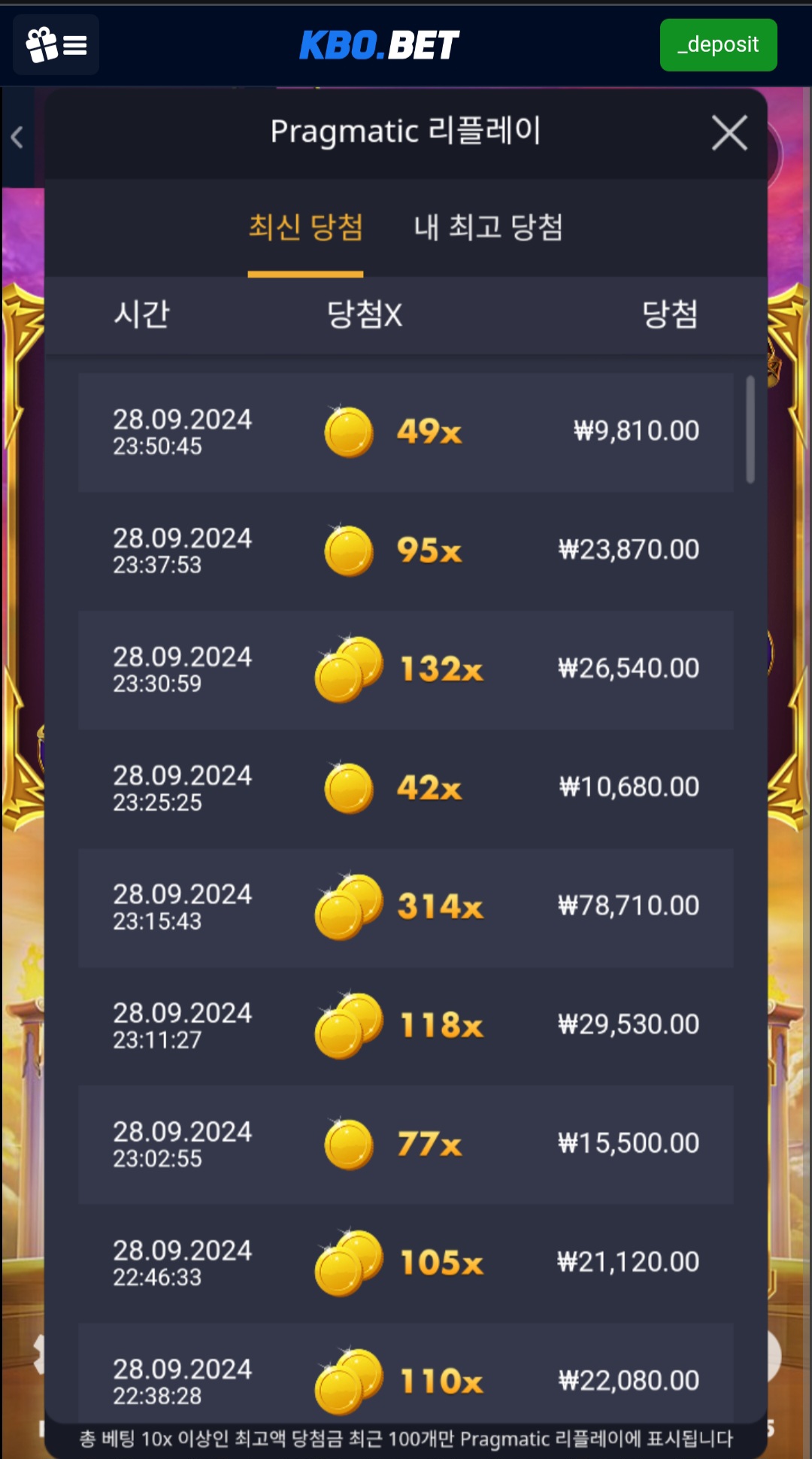Play the 132x win replay
Viewport: 812px width, 1459px height.
[x=406, y=669]
